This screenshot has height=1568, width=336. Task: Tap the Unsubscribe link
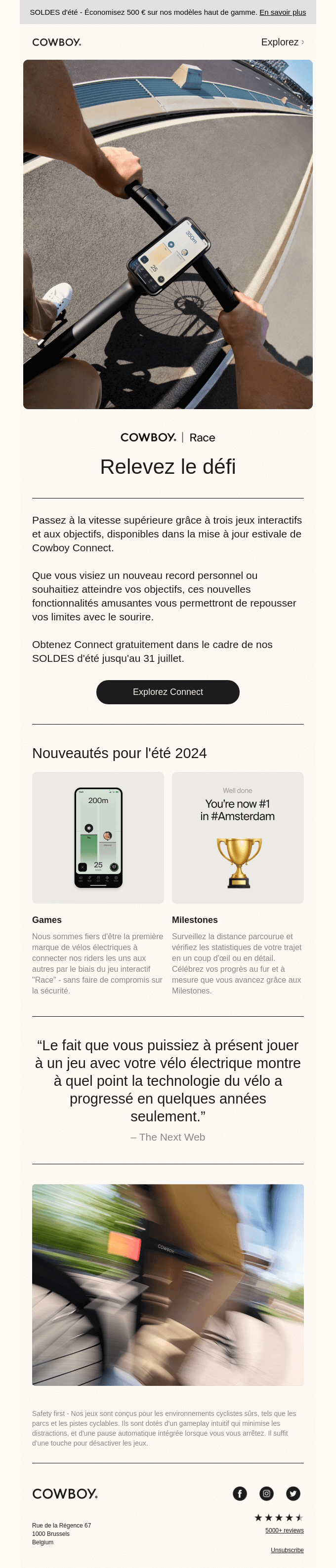[x=287, y=1550]
